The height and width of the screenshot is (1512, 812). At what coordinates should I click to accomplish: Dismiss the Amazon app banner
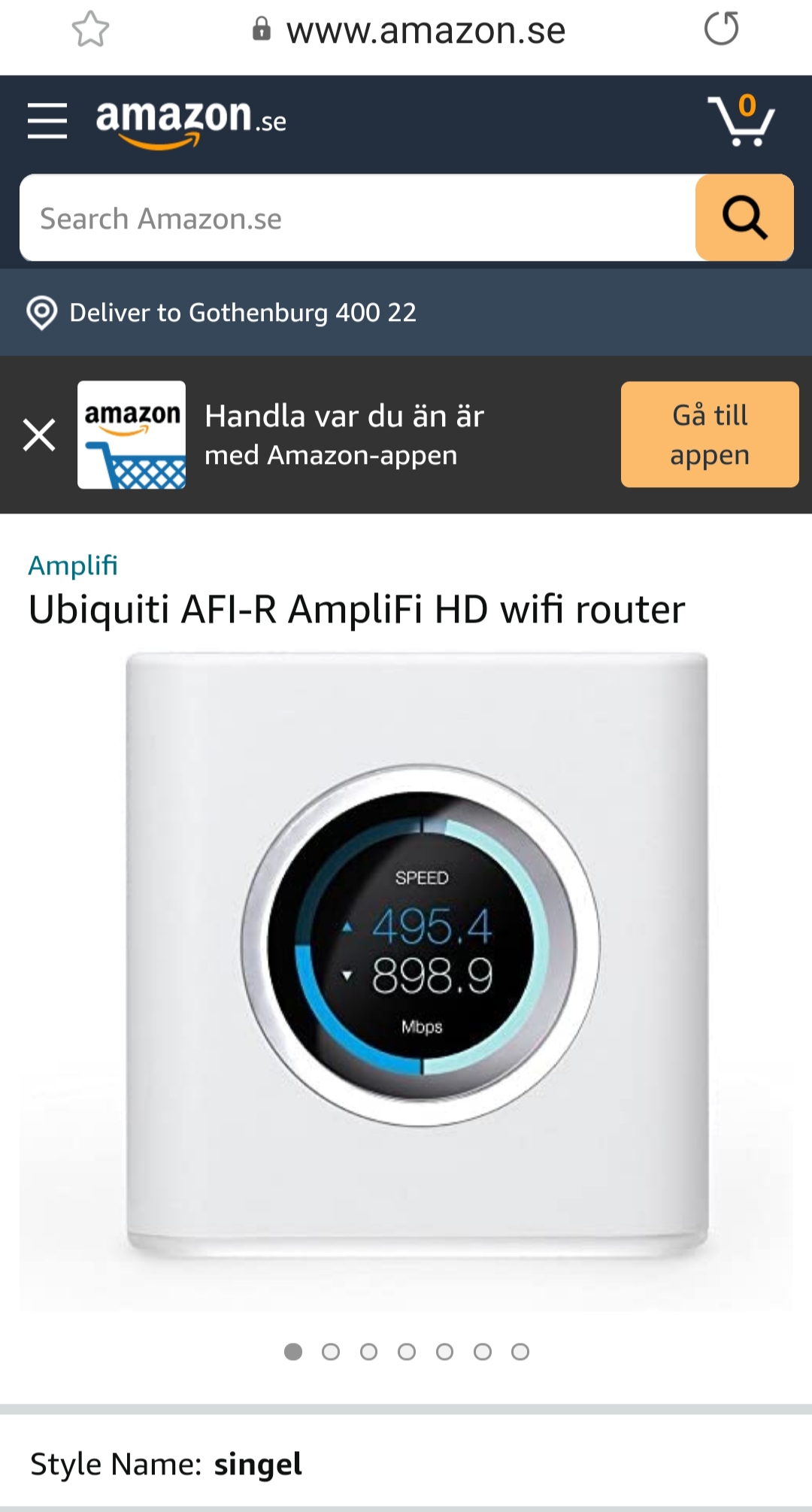(39, 435)
